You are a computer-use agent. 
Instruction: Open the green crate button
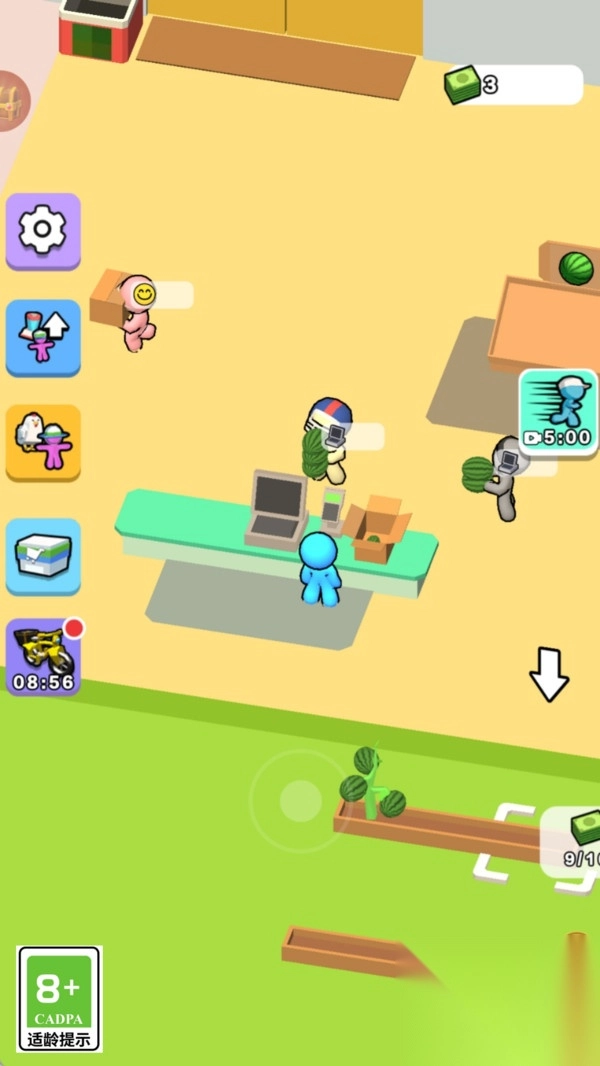43,555
